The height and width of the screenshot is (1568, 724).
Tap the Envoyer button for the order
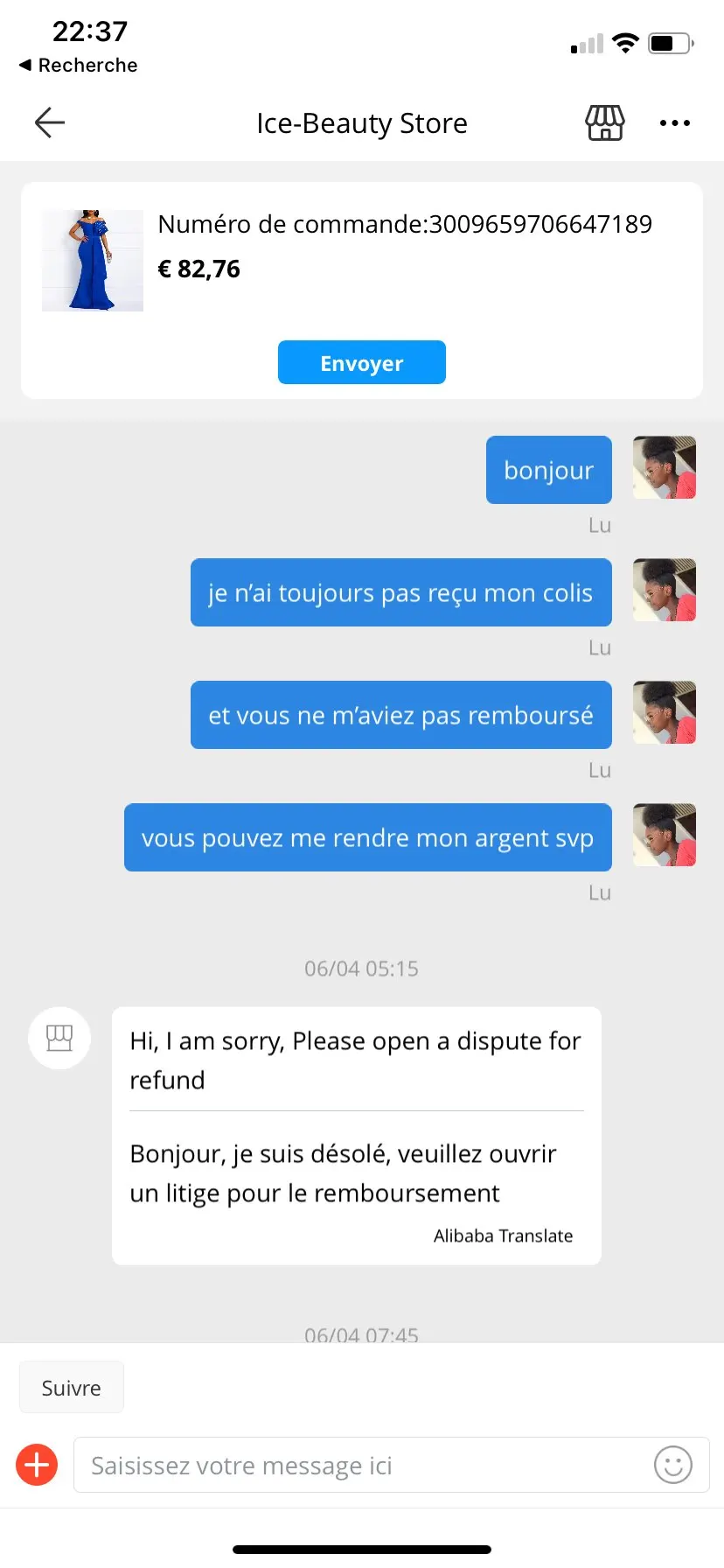pyautogui.click(x=361, y=362)
